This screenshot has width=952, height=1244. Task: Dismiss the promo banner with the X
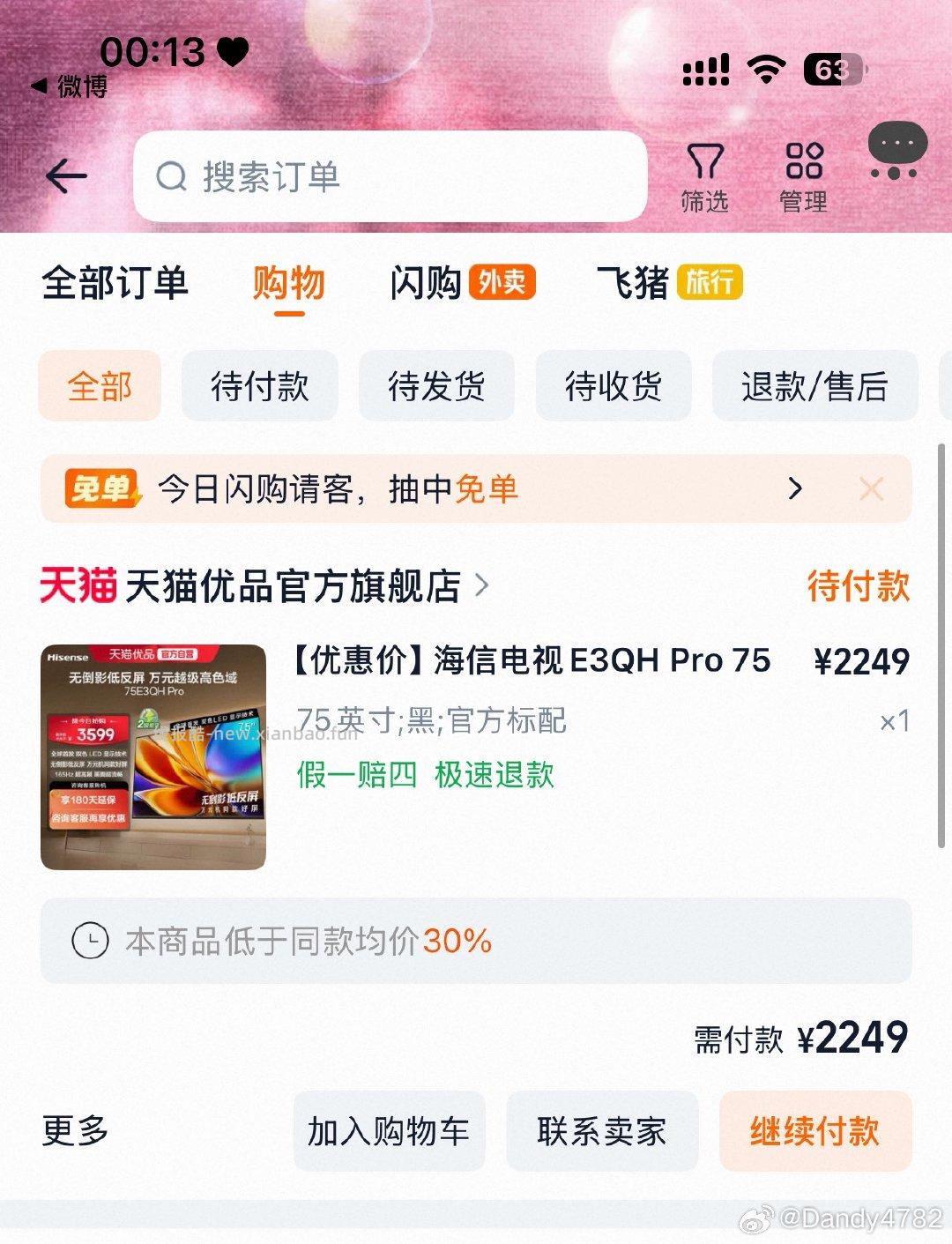pos(871,488)
